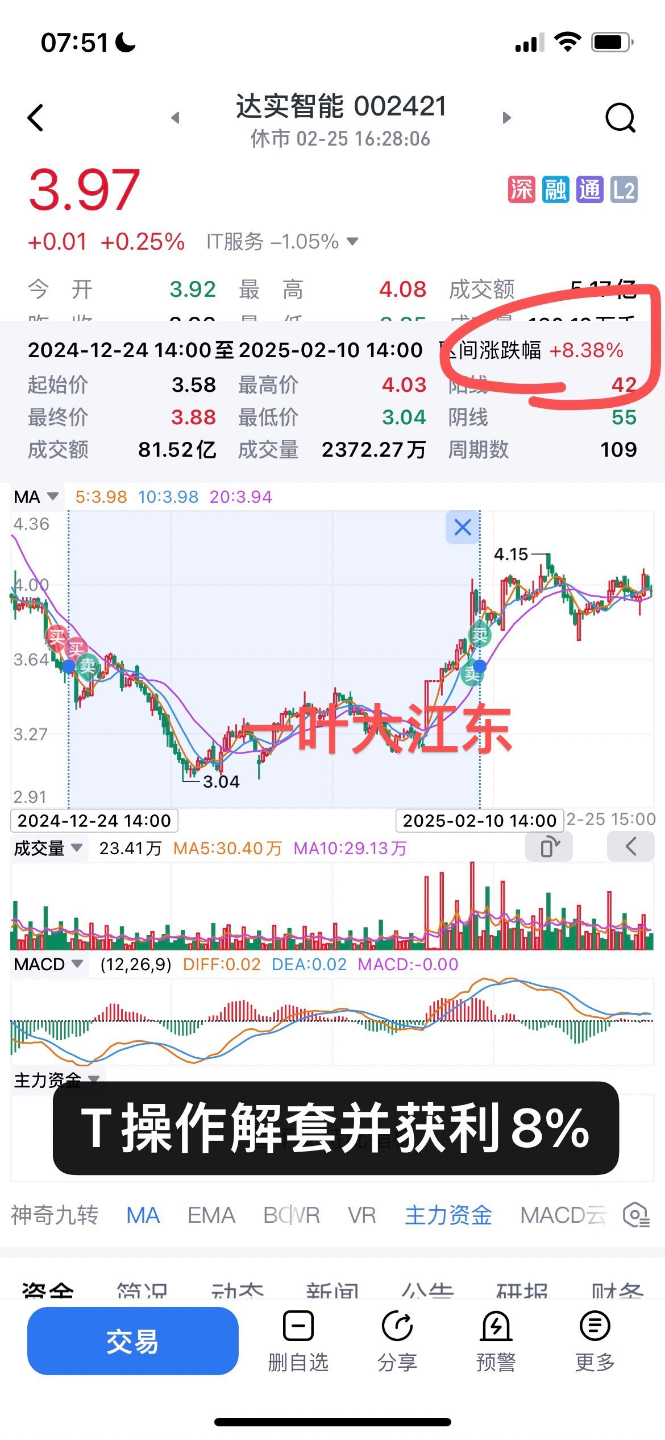This screenshot has height=1440, width=665.
Task: Select the 神奇九转 indicator
Action: pos(54,1215)
